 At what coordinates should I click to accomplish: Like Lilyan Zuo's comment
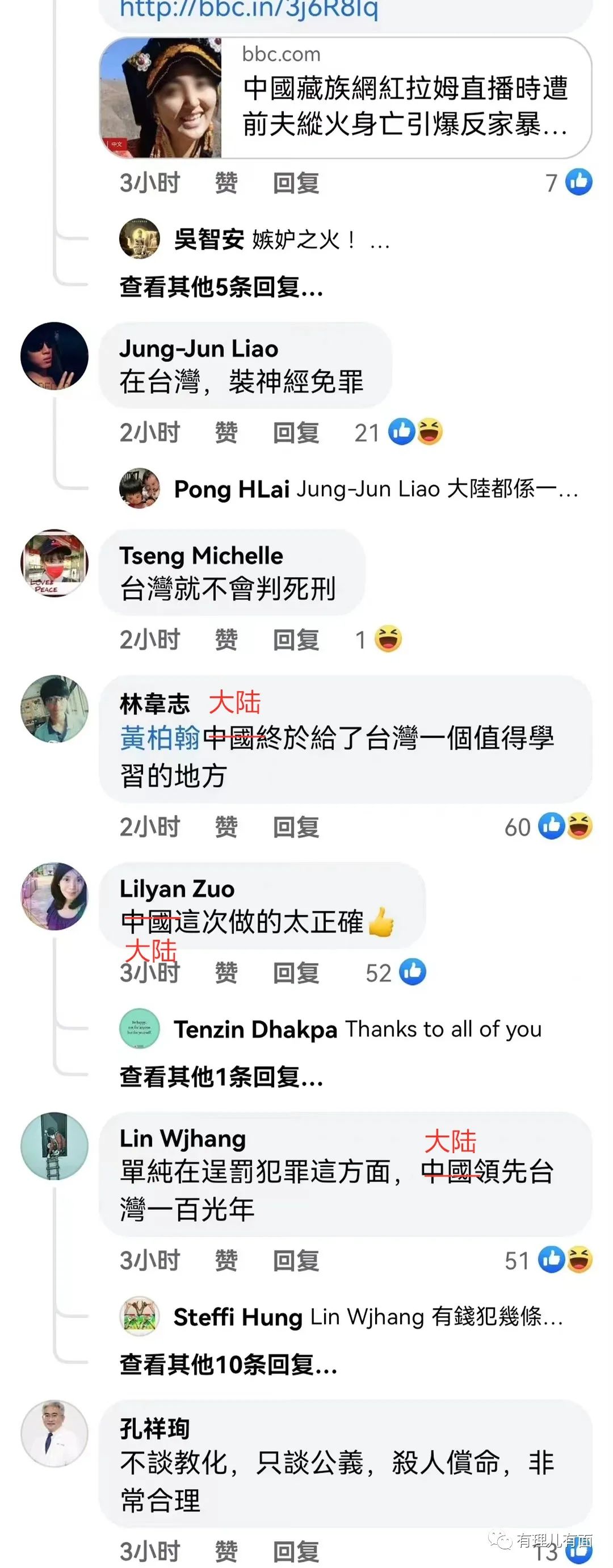226,973
